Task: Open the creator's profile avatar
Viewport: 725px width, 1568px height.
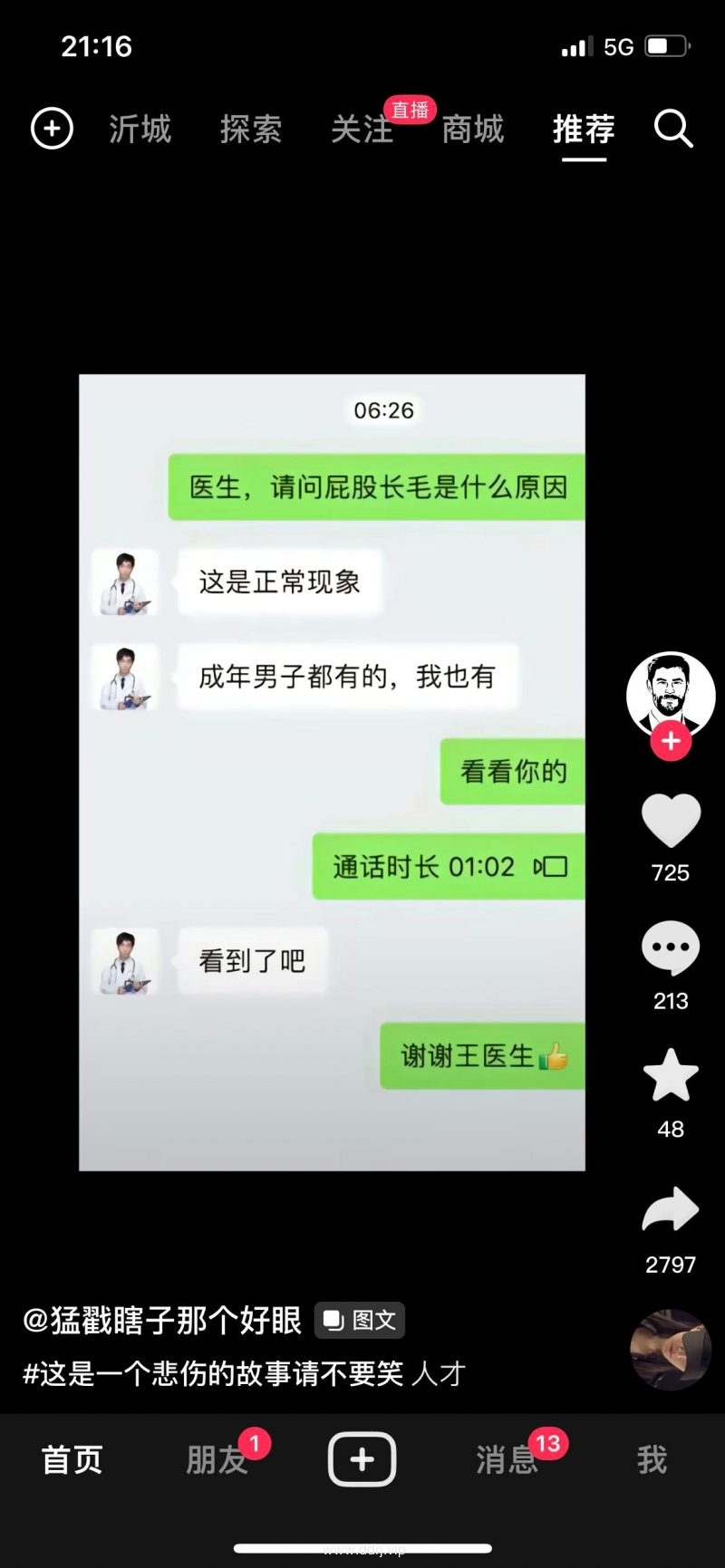Action: [671, 693]
